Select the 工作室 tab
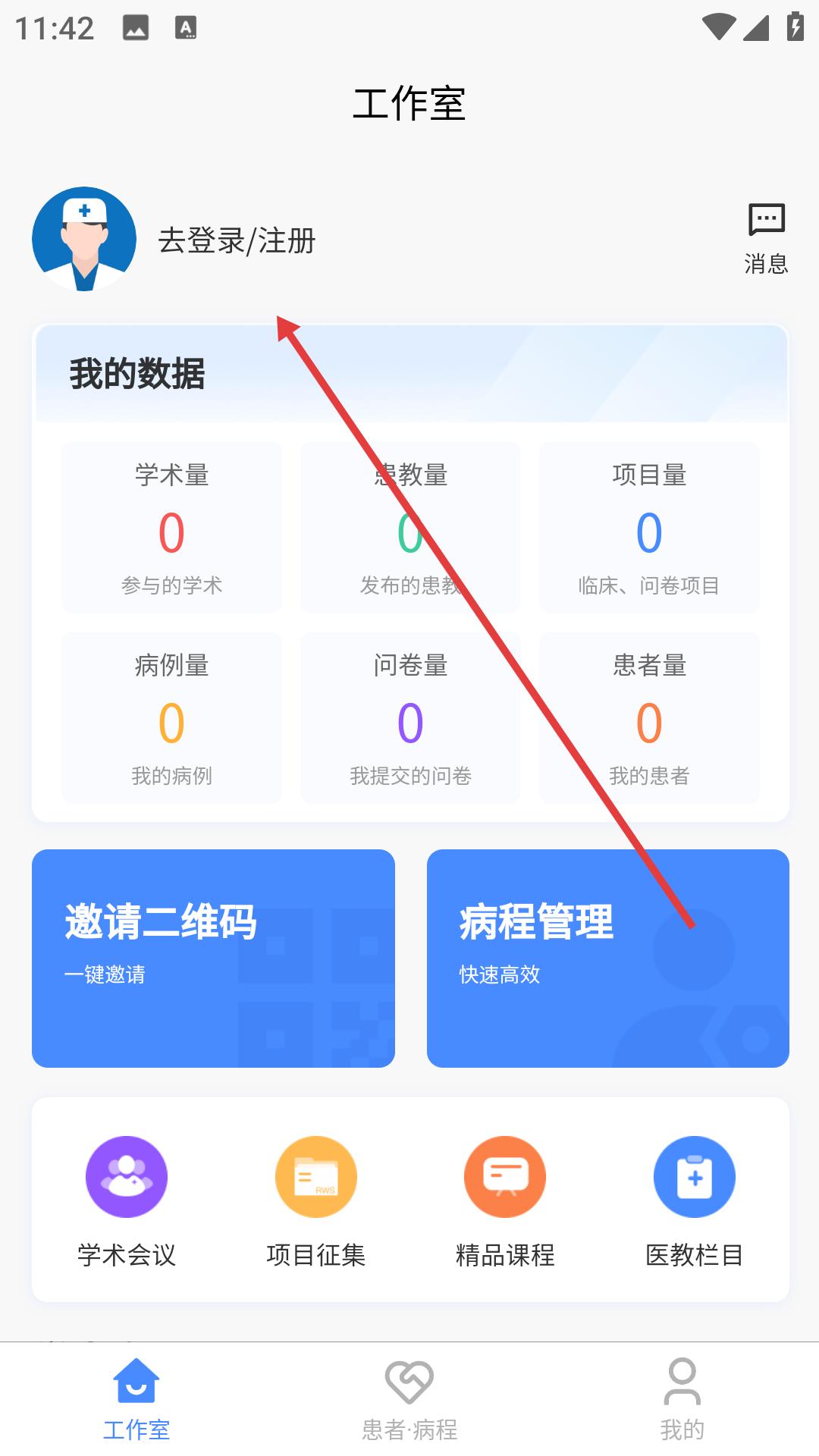The height and width of the screenshot is (1456, 819). [x=136, y=1399]
